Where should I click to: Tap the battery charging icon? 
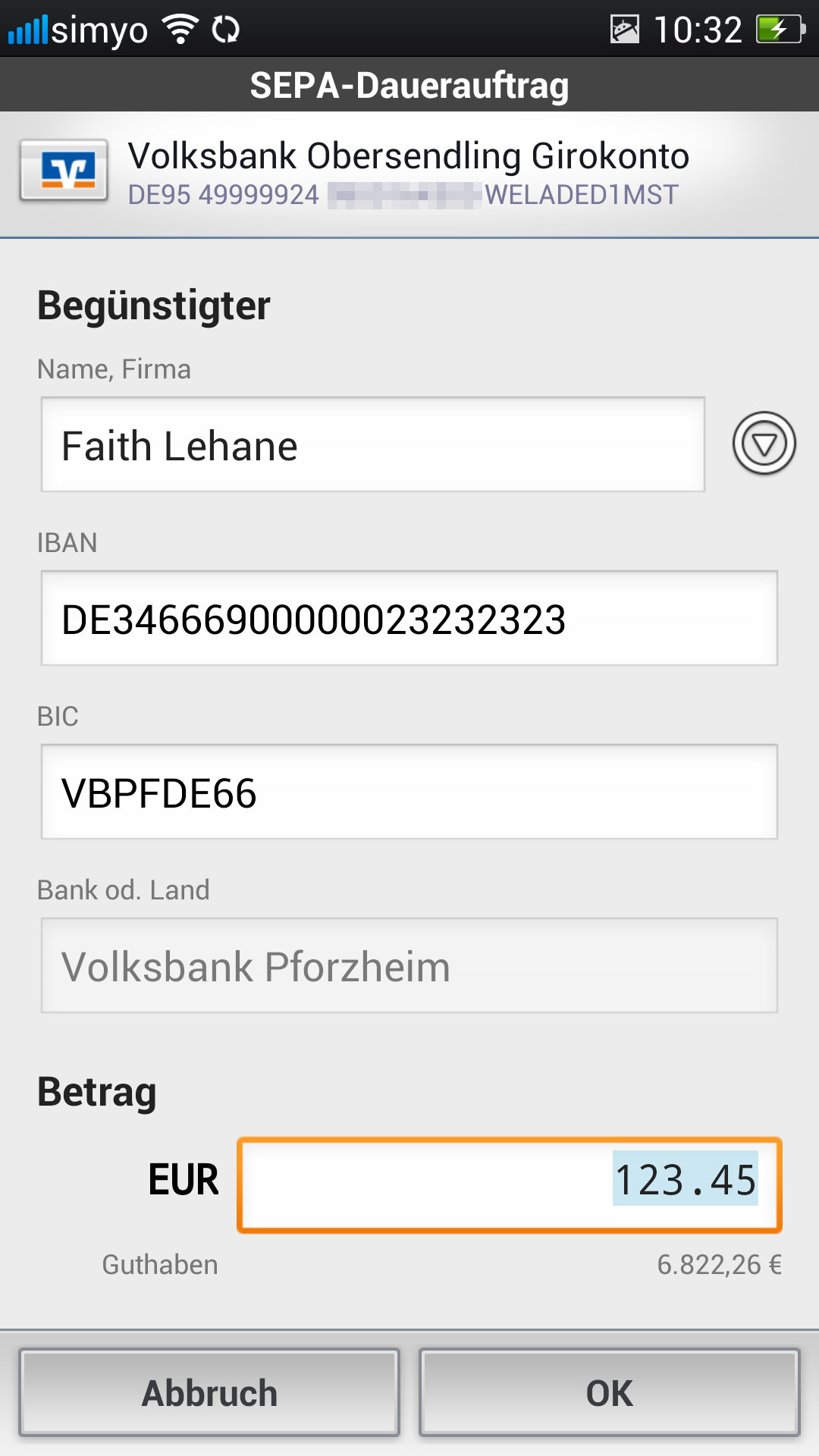tap(781, 27)
